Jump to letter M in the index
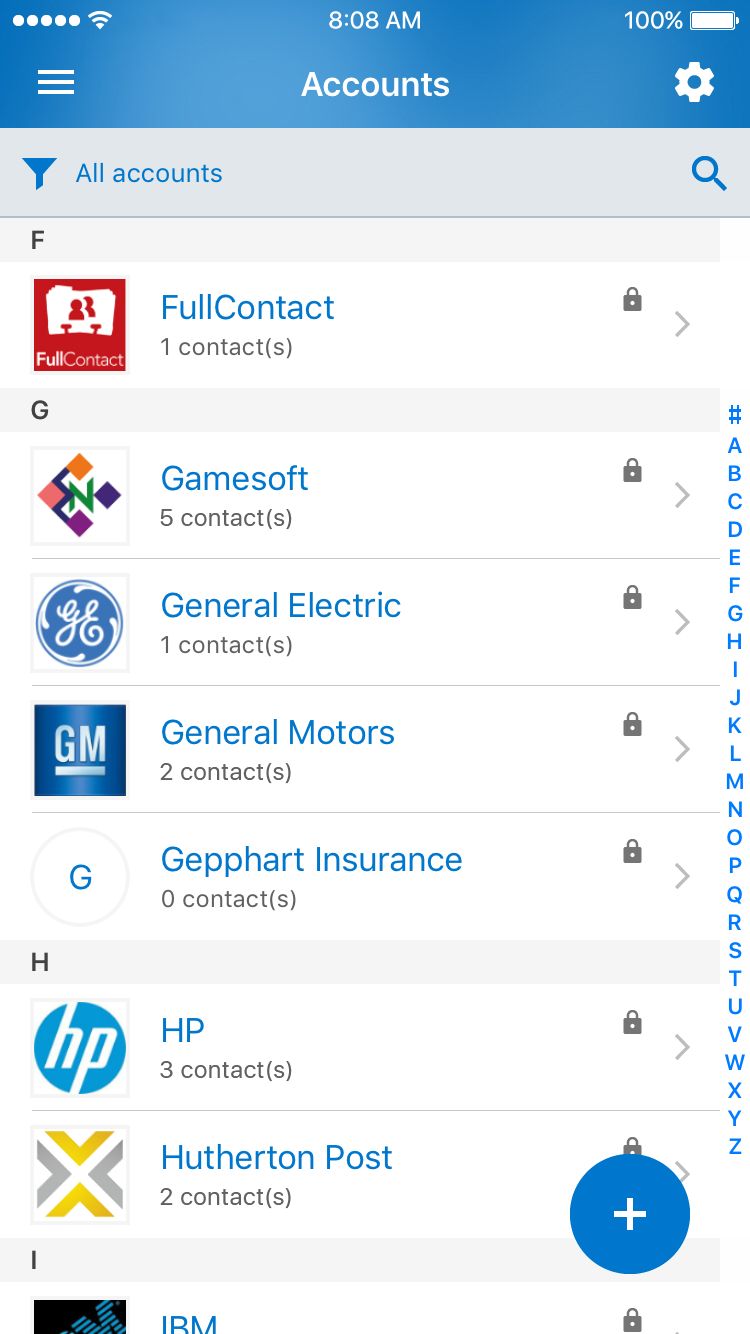 click(735, 782)
